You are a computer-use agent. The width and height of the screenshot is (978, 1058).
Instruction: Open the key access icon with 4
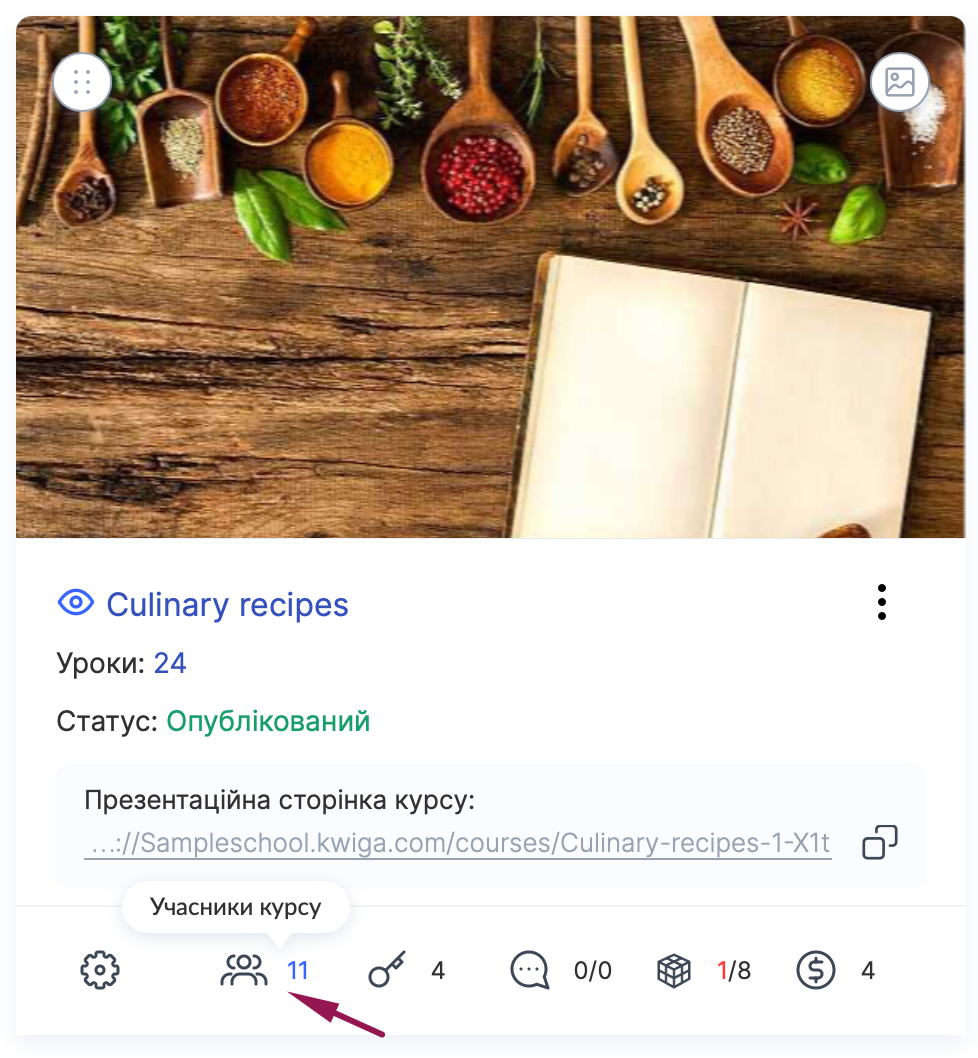387,970
